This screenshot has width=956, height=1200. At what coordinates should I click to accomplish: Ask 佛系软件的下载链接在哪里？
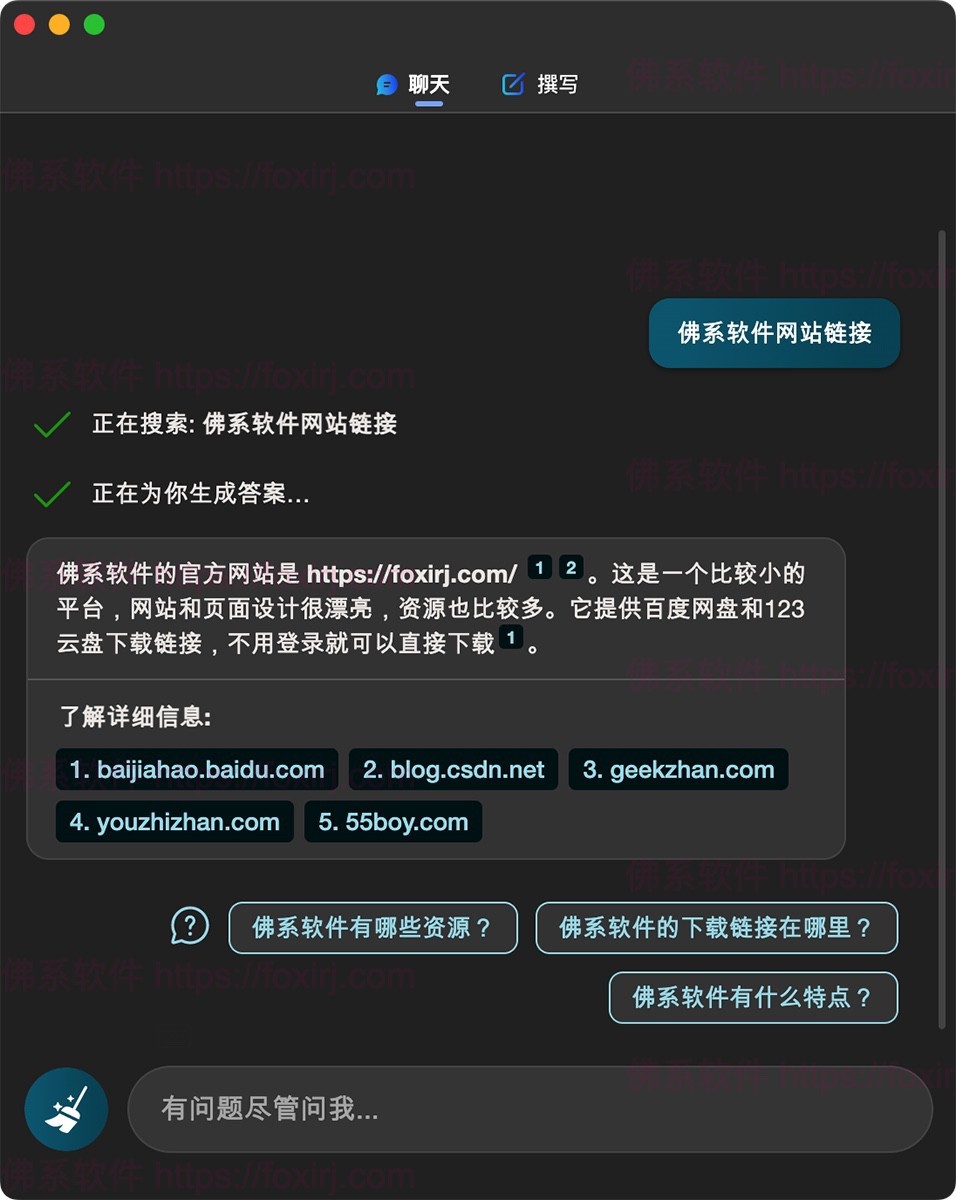click(716, 928)
